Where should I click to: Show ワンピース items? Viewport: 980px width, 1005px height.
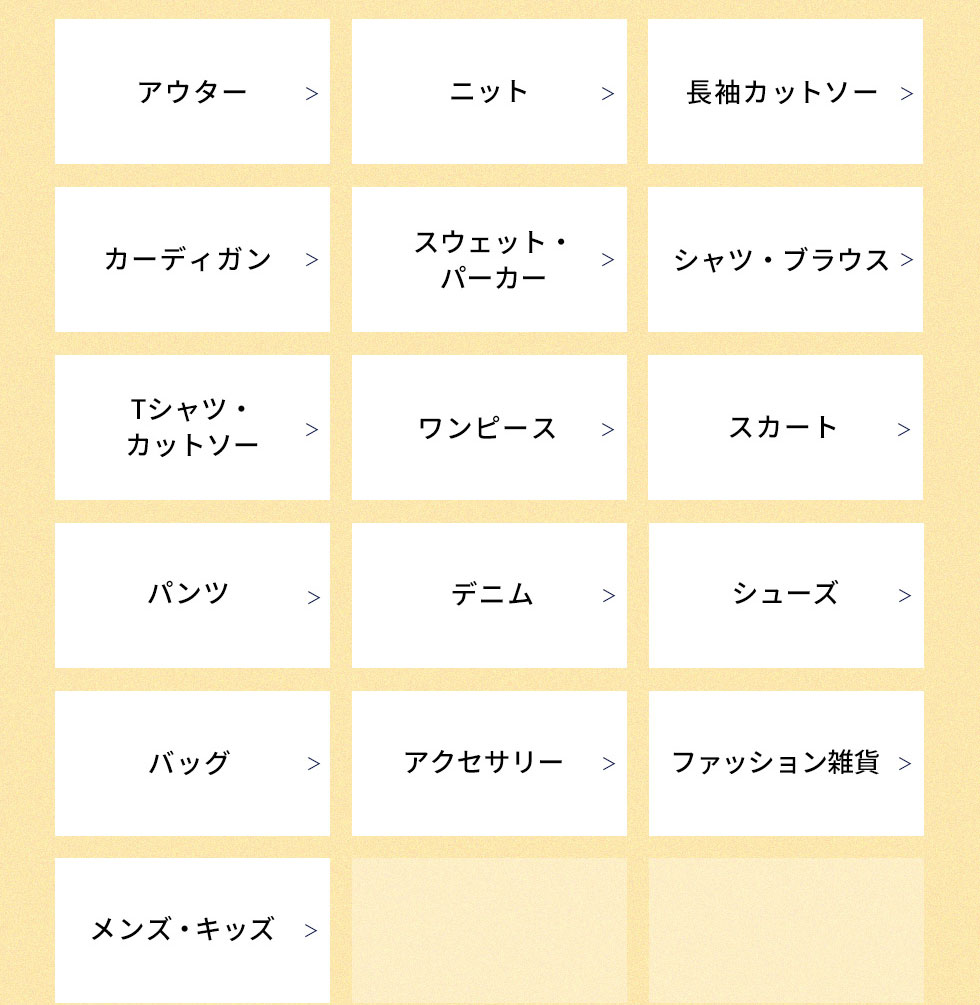[x=489, y=428]
